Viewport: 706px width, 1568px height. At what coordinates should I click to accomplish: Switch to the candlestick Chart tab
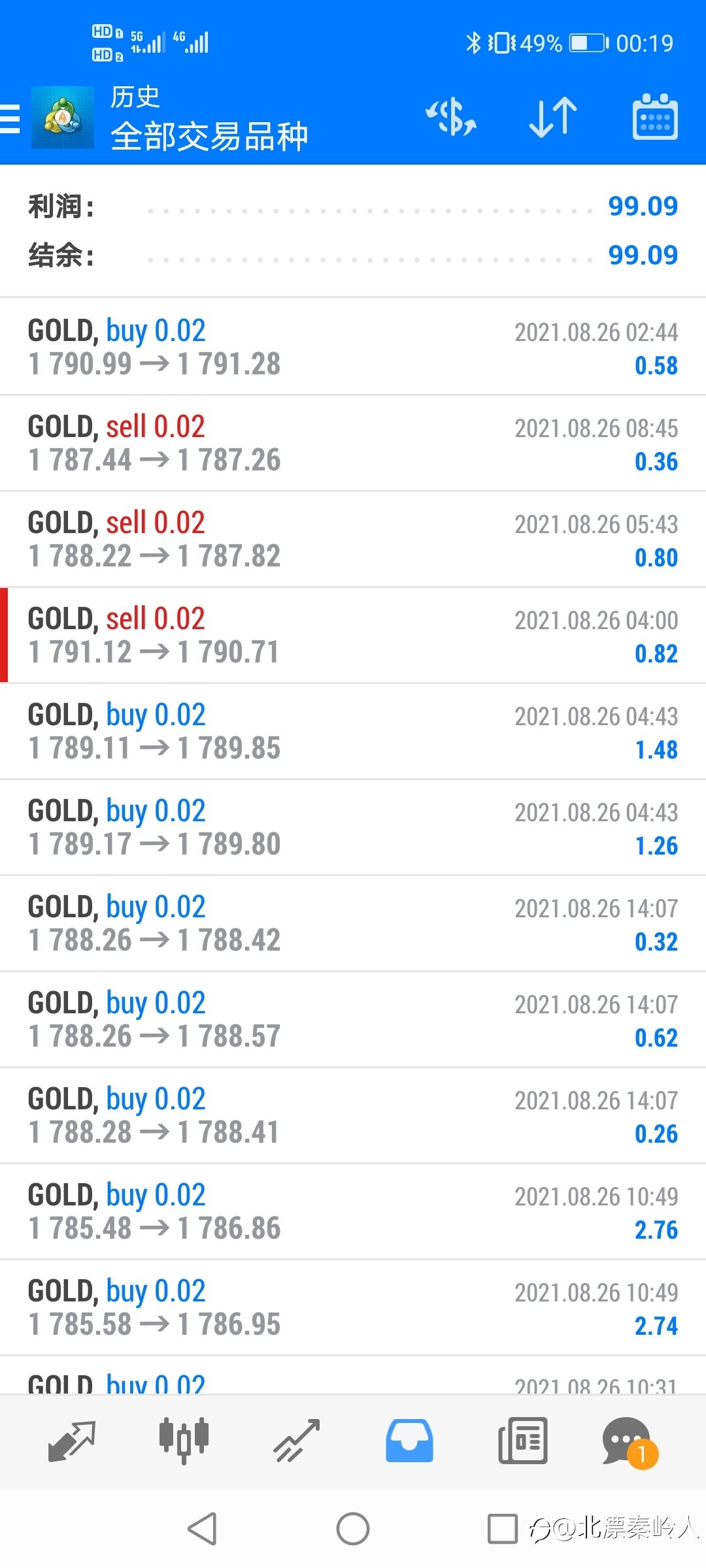pos(184,1441)
